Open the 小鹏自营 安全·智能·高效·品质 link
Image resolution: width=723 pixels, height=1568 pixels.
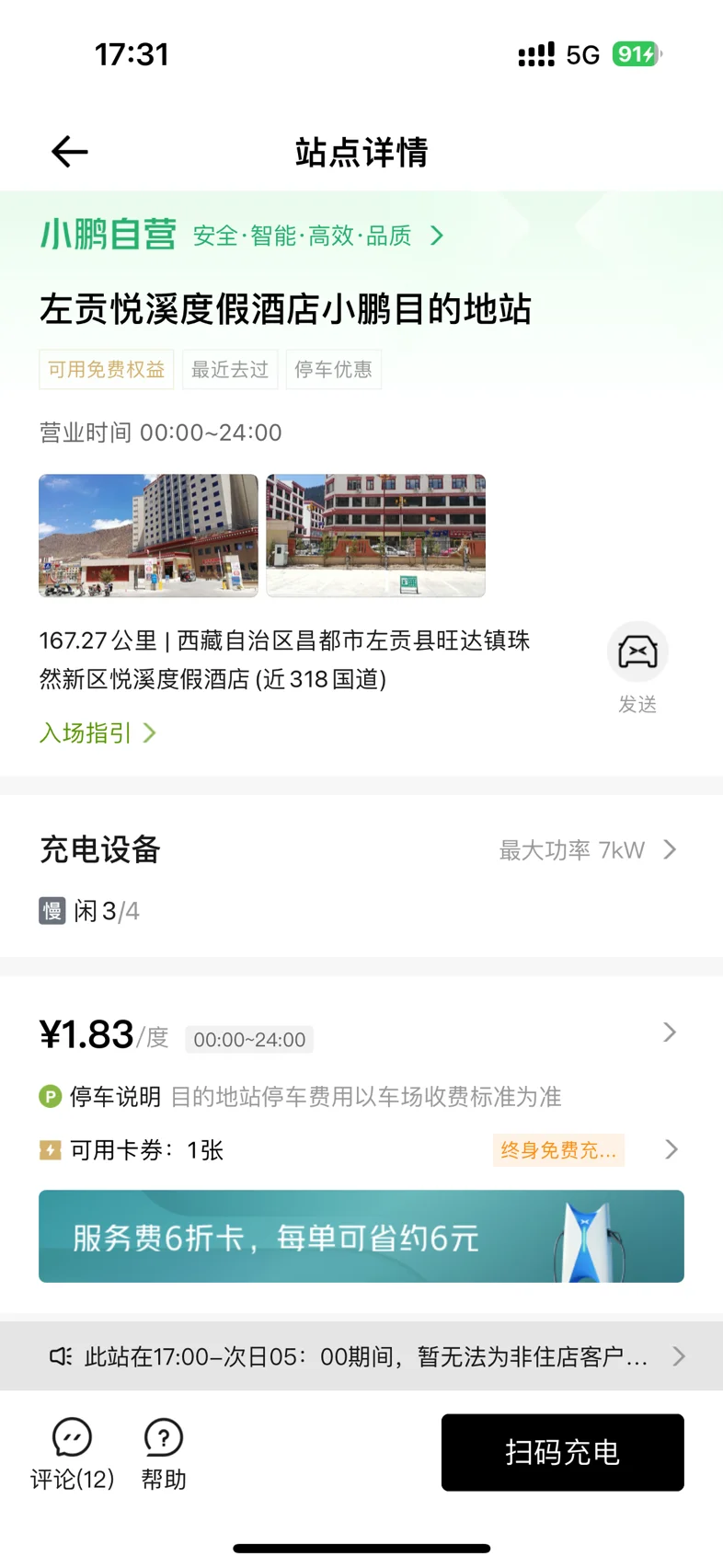click(x=243, y=236)
